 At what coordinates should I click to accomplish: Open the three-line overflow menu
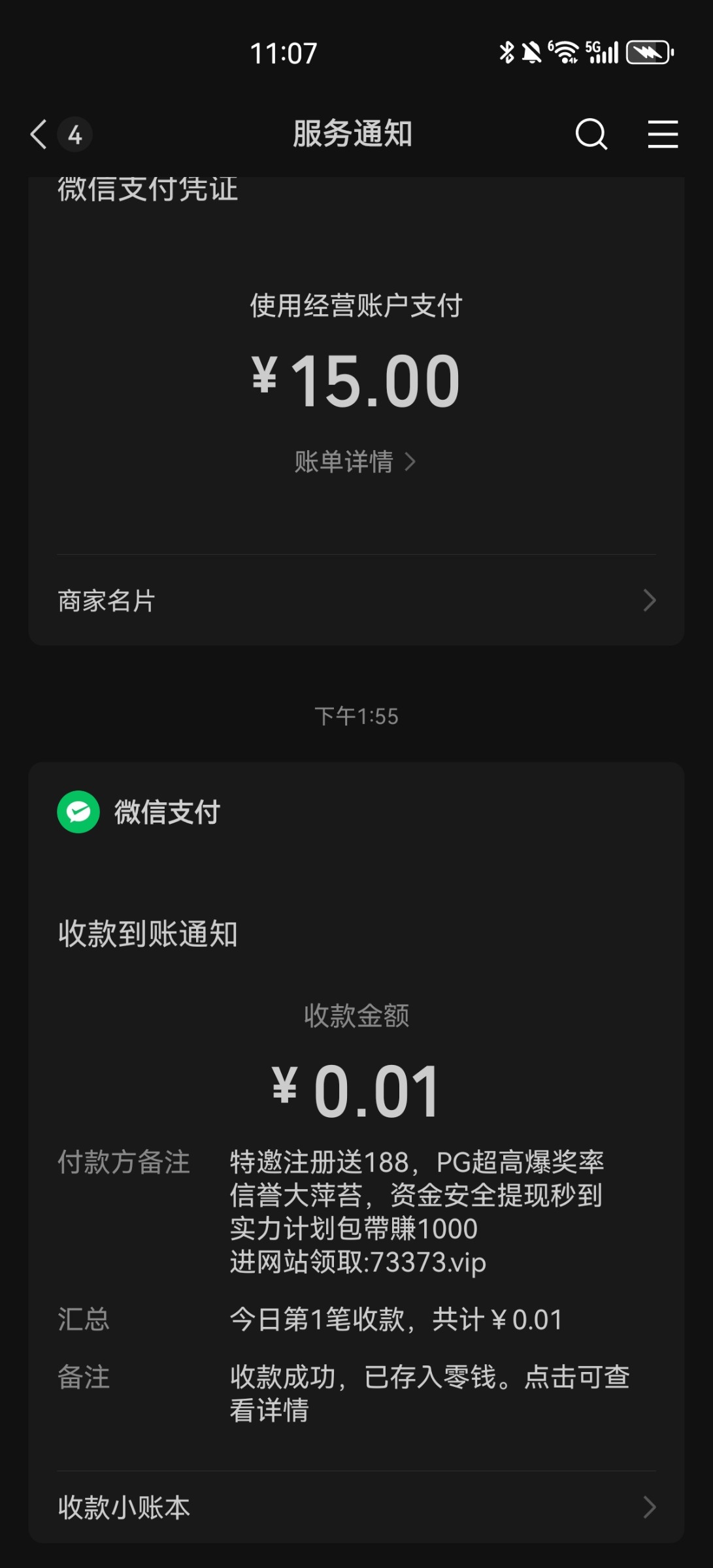click(x=662, y=134)
